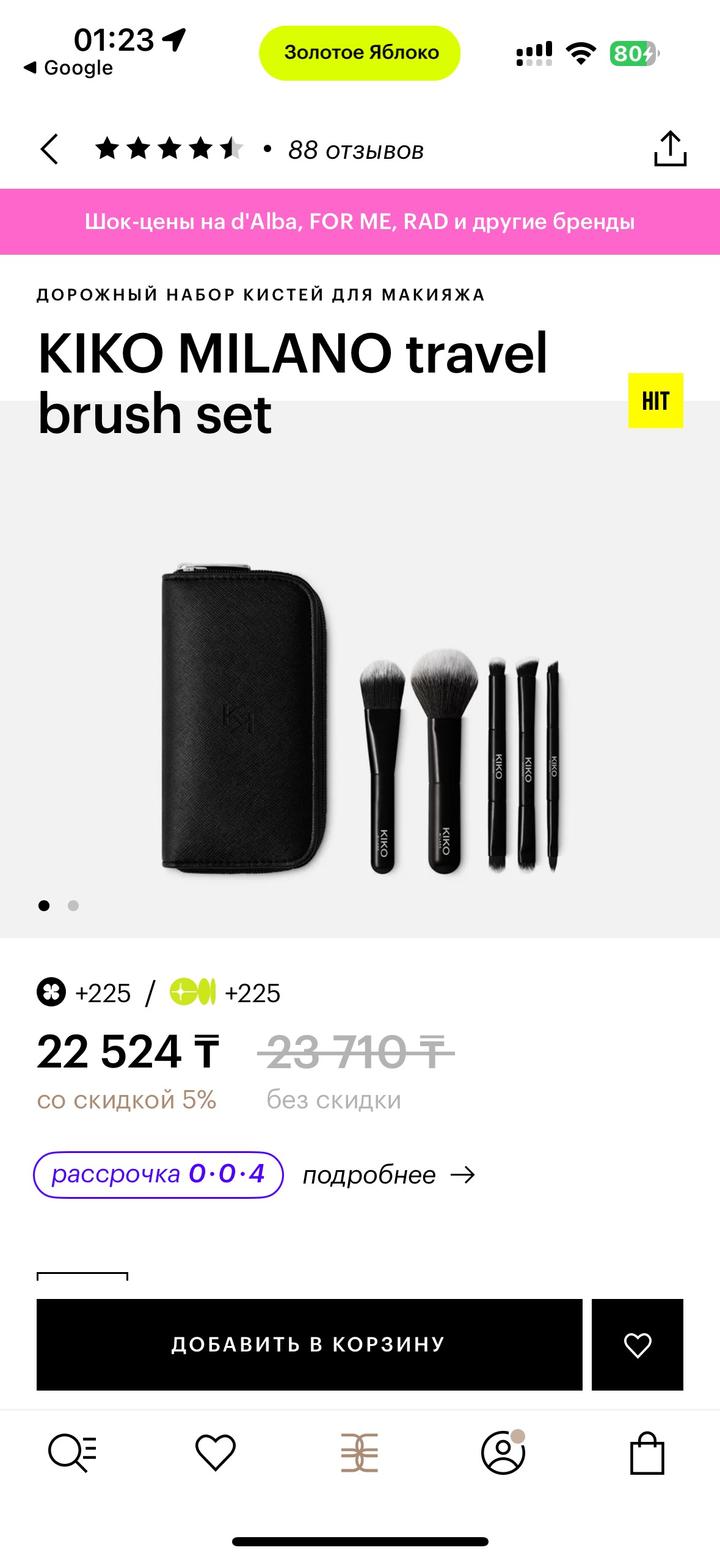The width and height of the screenshot is (720, 1561).
Task: Go to the Золотое Яблоко home tab
Action: [x=359, y=1452]
